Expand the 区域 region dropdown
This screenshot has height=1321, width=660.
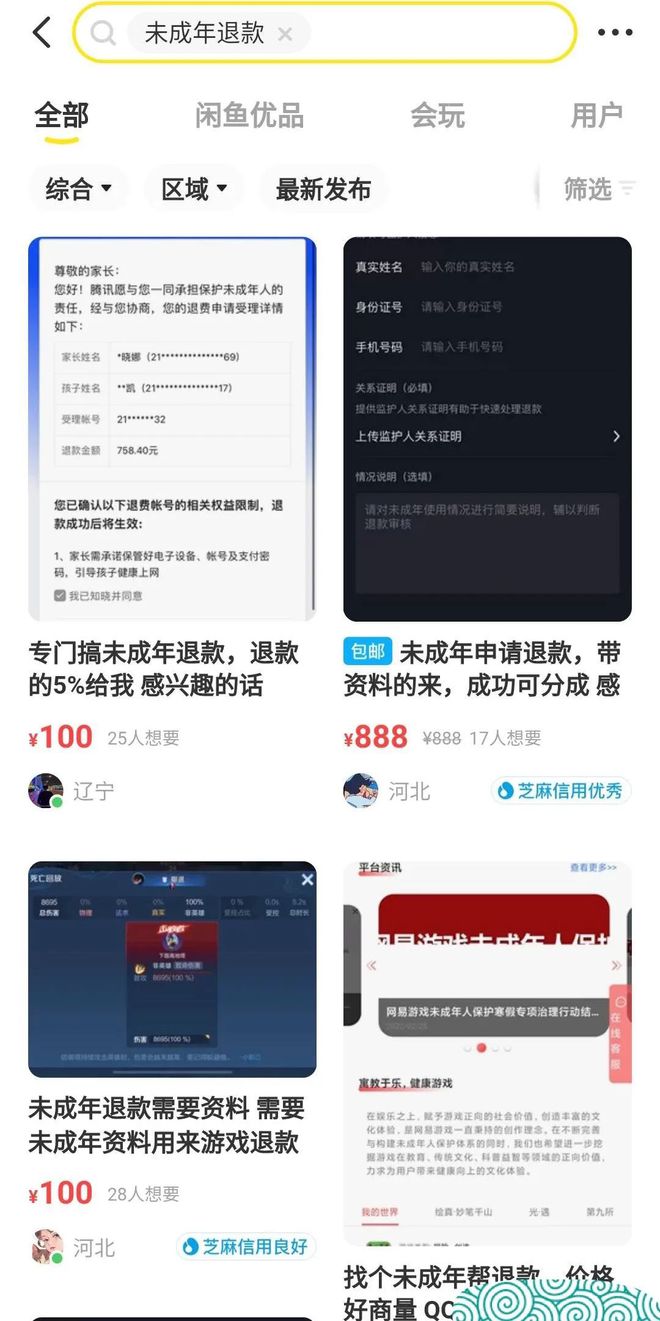(194, 189)
